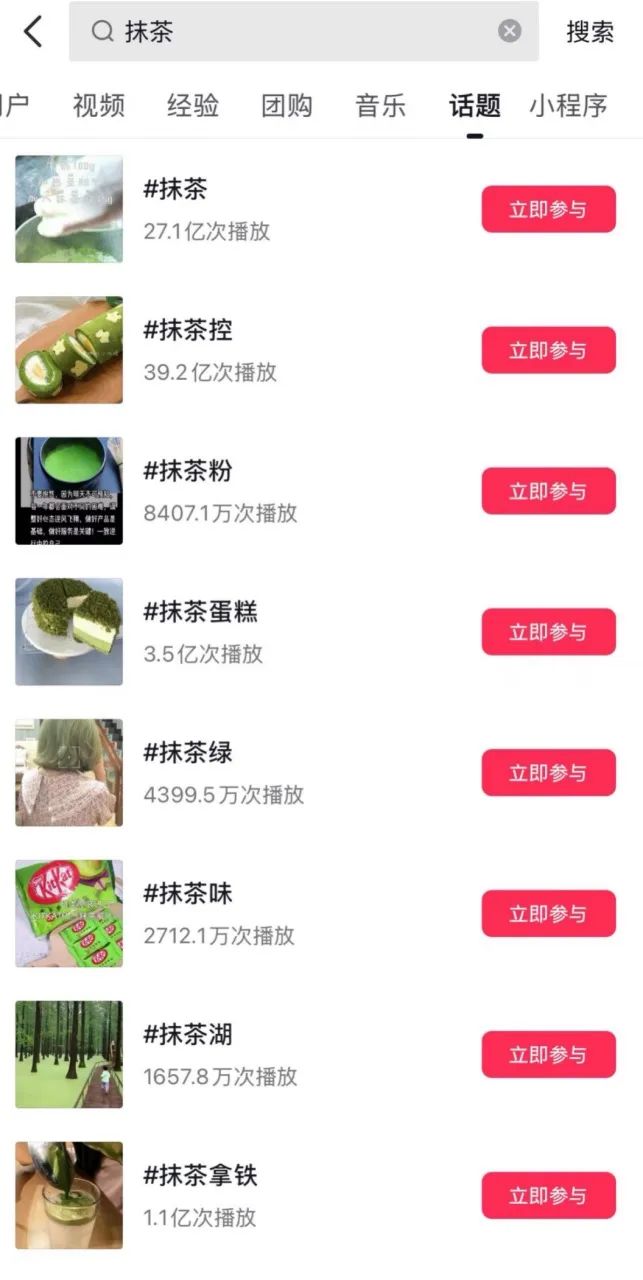This screenshot has width=643, height=1280.
Task: Participate in #抹茶绿 with 立即参与
Action: 548,773
